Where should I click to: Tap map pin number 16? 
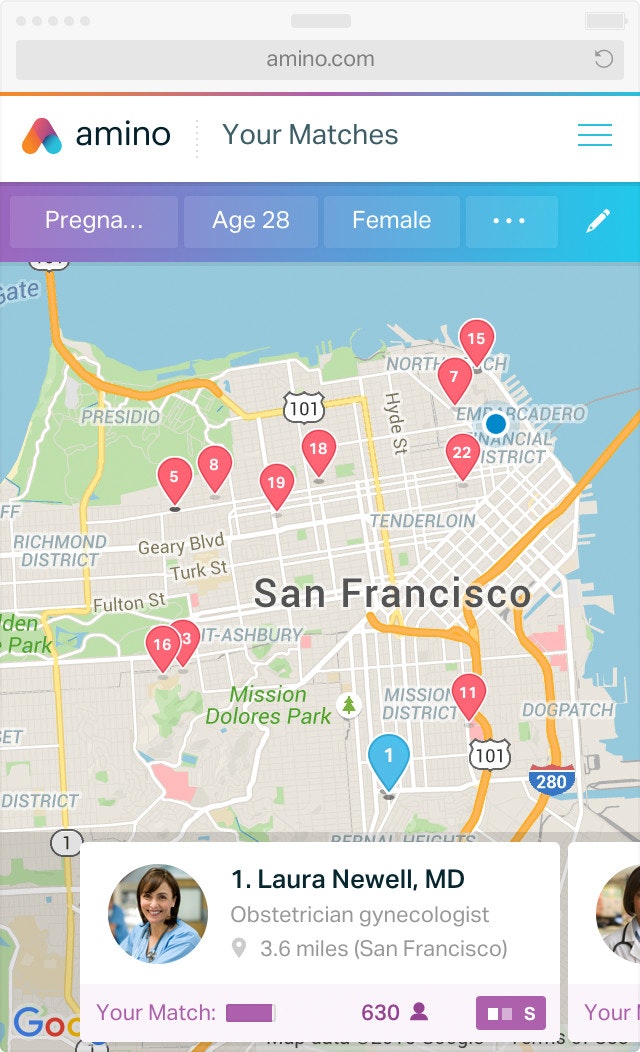tap(162, 647)
